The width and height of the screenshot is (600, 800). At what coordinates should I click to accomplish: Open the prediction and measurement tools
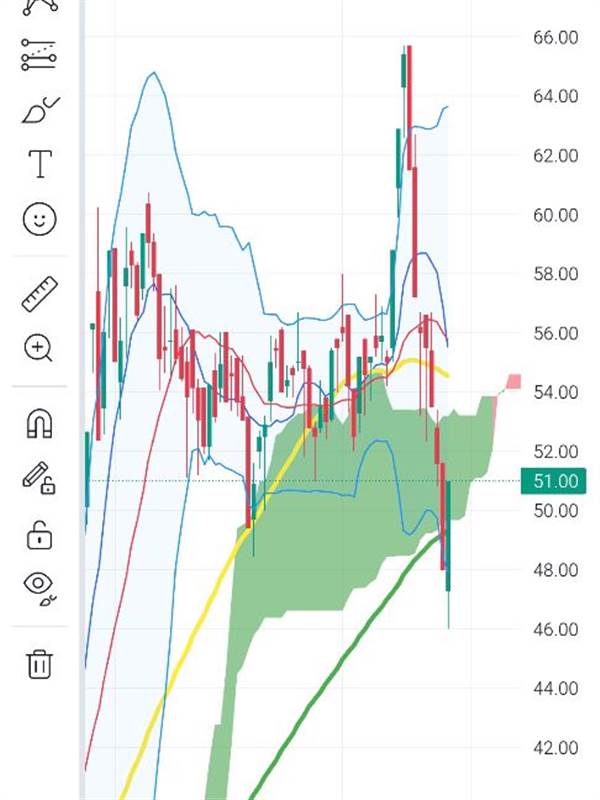point(40,56)
